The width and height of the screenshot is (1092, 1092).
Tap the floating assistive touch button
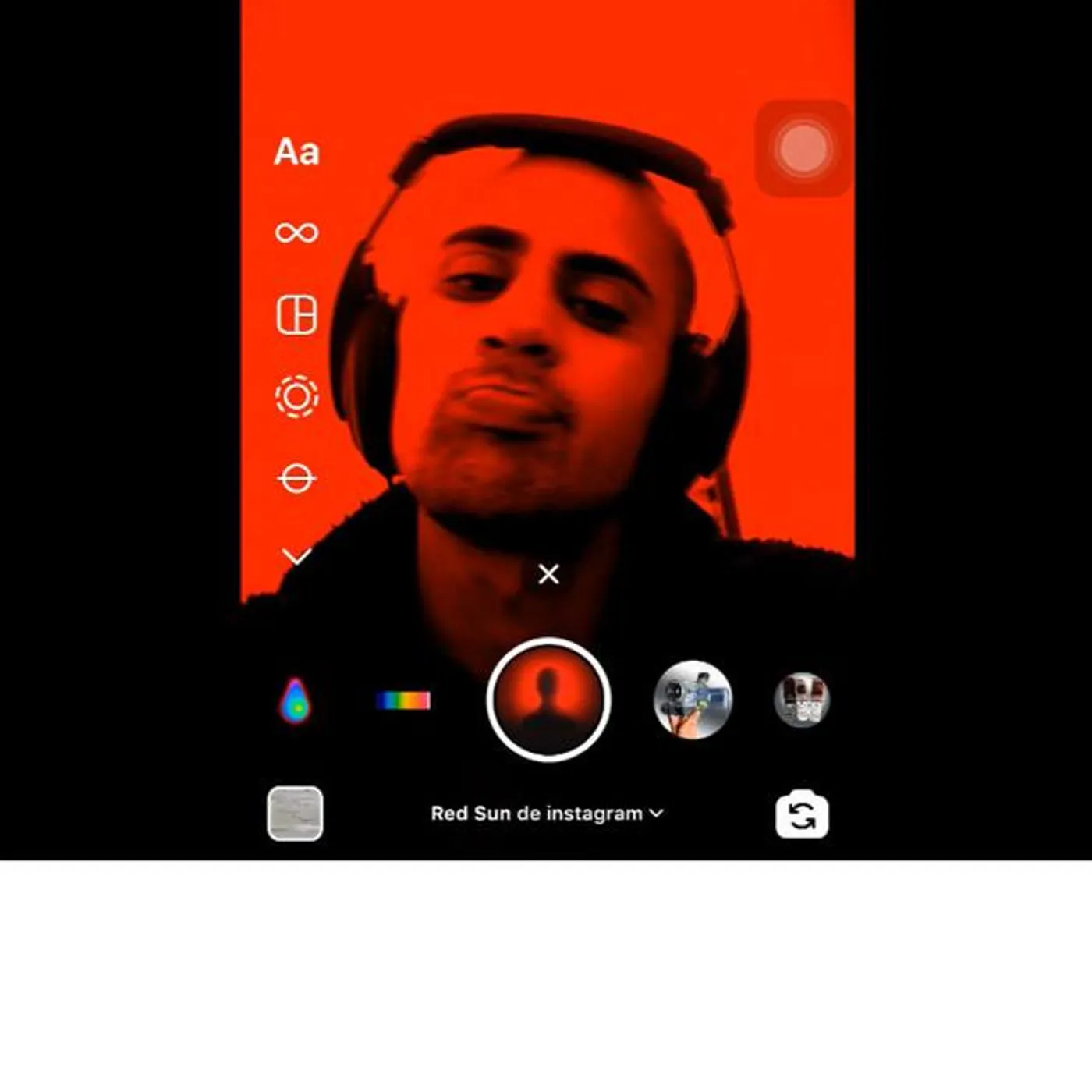tap(803, 148)
